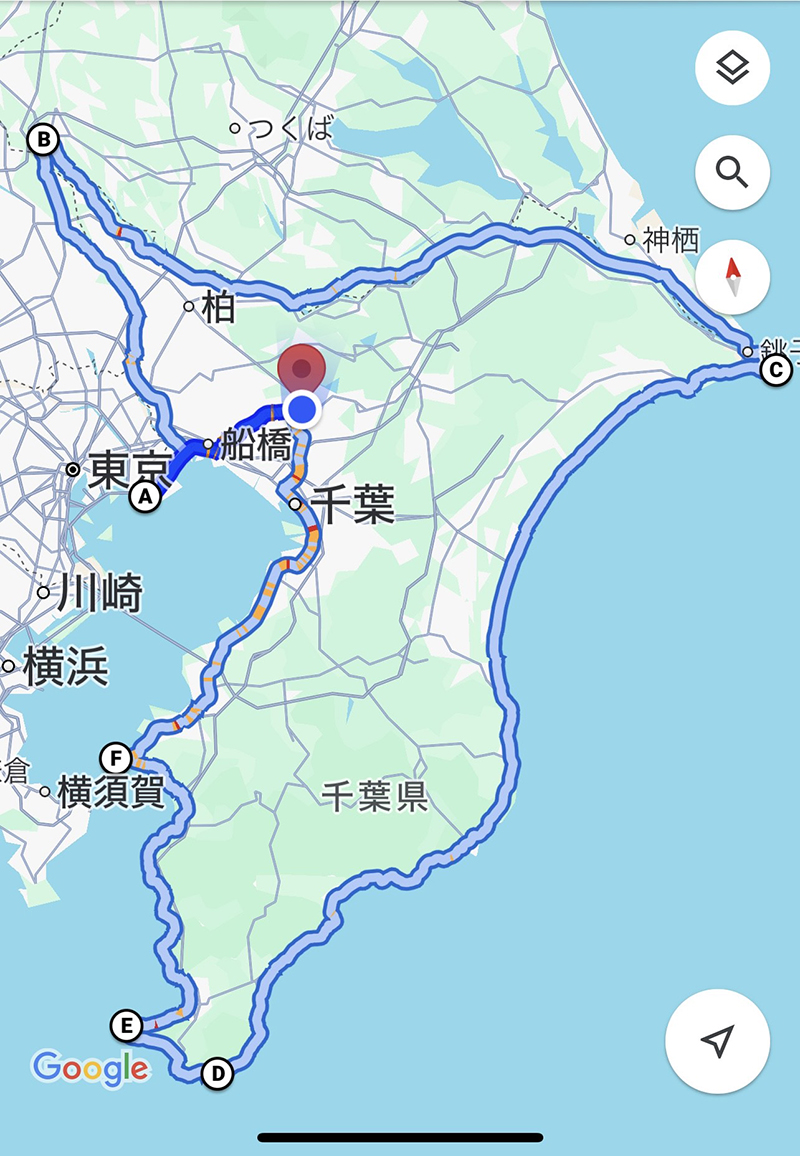800x1156 pixels.
Task: Re-center the map on current location
Action: tap(717, 1041)
